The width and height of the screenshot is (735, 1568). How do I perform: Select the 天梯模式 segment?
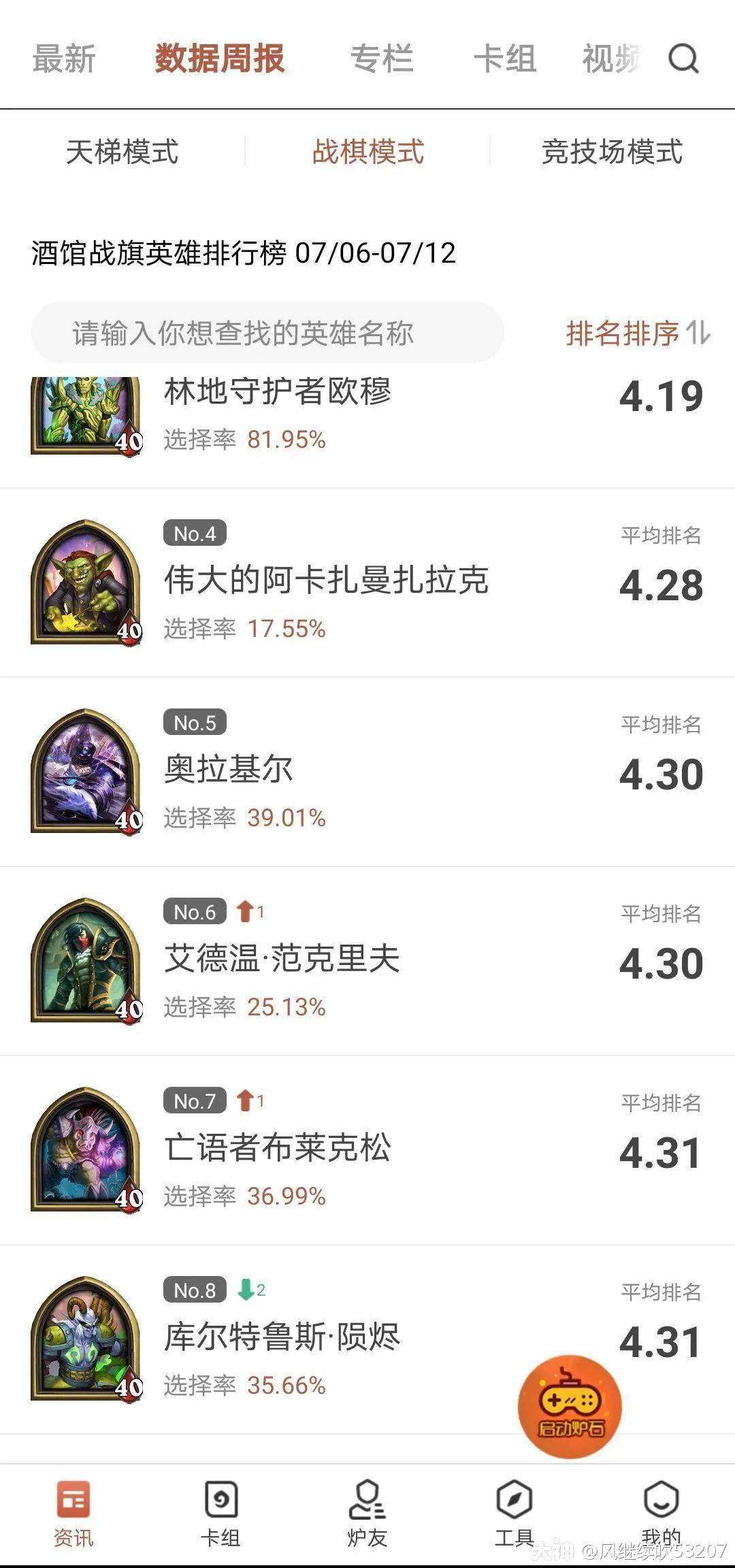point(122,152)
